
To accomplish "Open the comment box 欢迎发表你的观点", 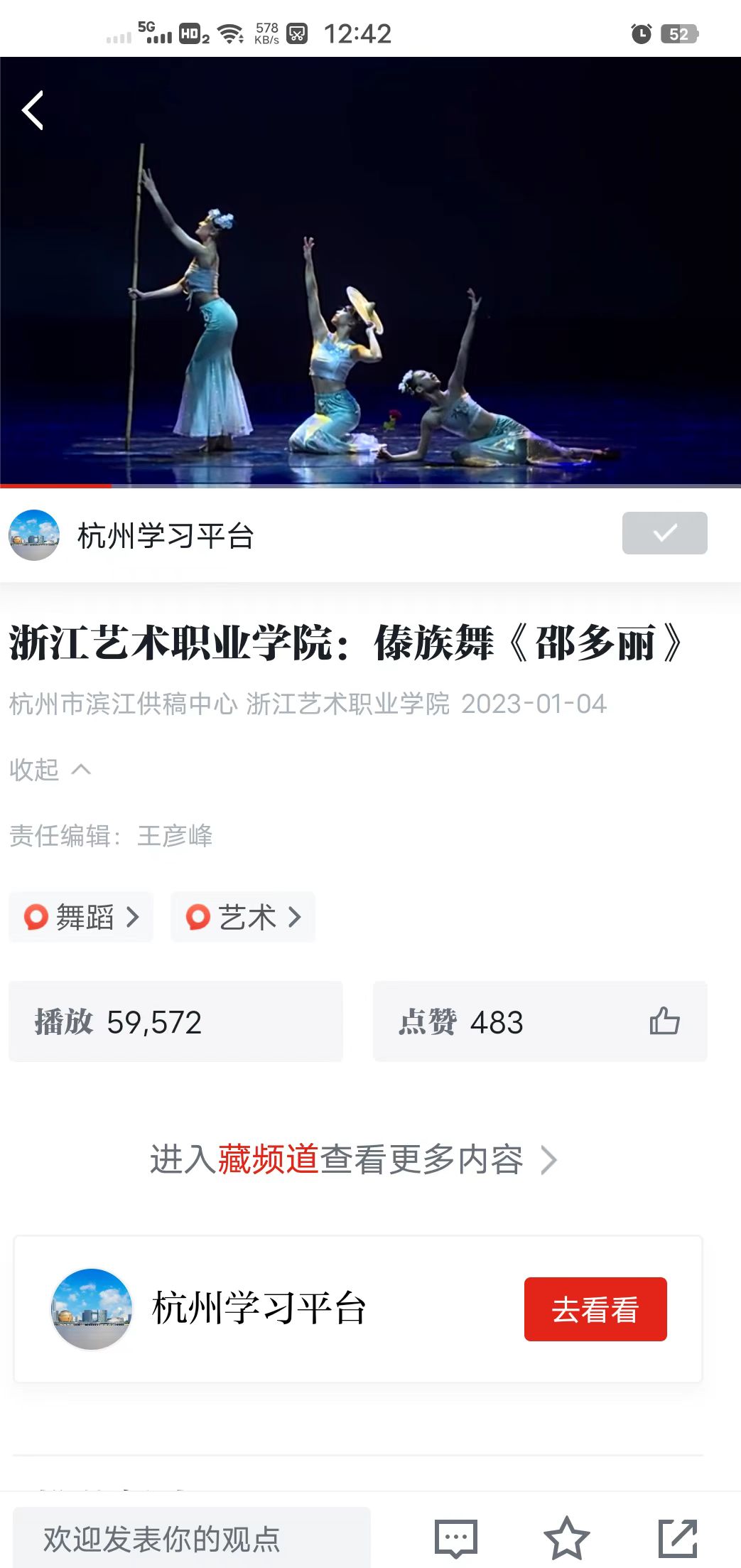I will click(192, 1538).
